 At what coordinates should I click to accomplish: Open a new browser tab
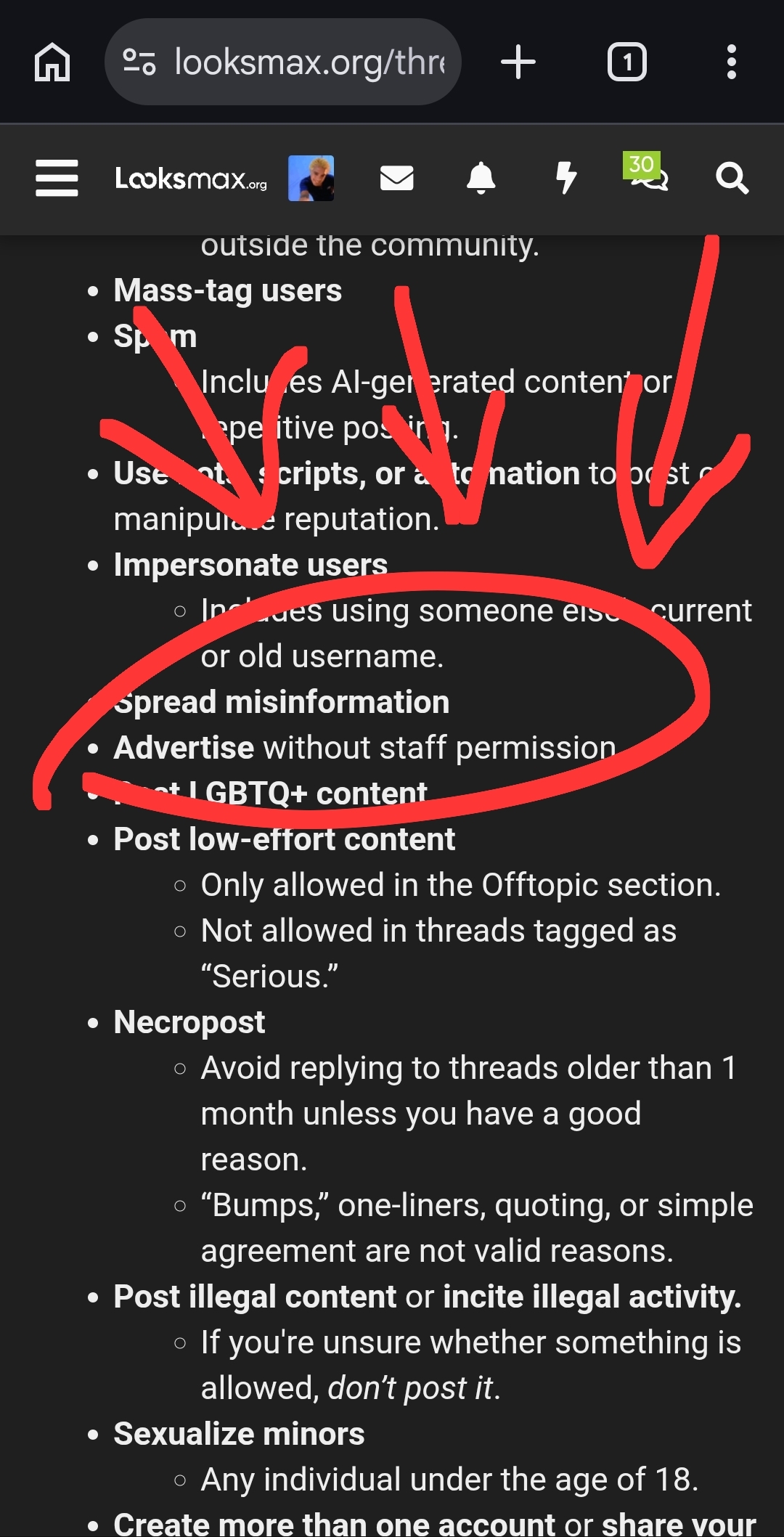coord(518,62)
